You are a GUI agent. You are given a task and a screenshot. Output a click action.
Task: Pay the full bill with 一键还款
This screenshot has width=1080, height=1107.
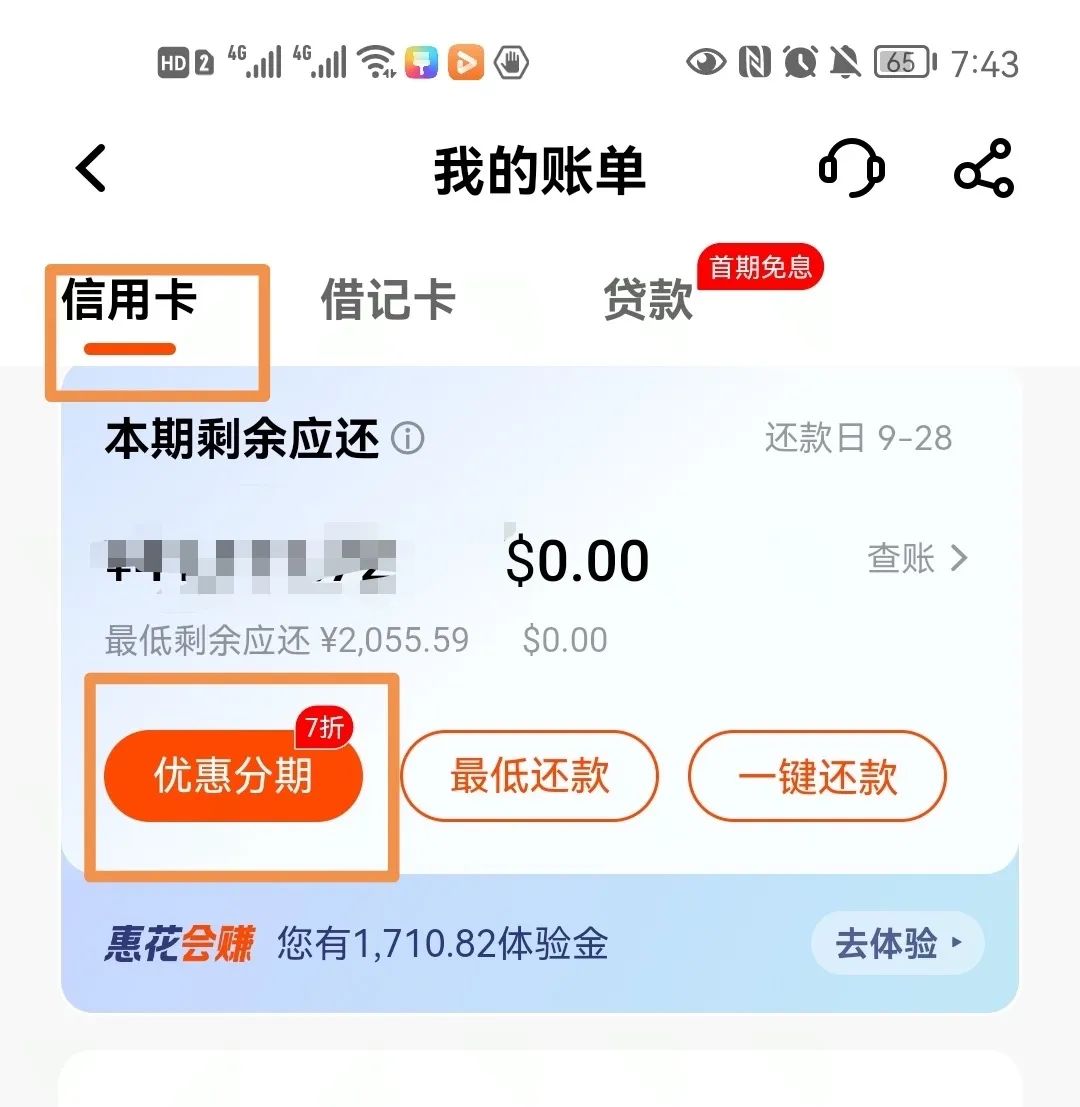point(816,776)
